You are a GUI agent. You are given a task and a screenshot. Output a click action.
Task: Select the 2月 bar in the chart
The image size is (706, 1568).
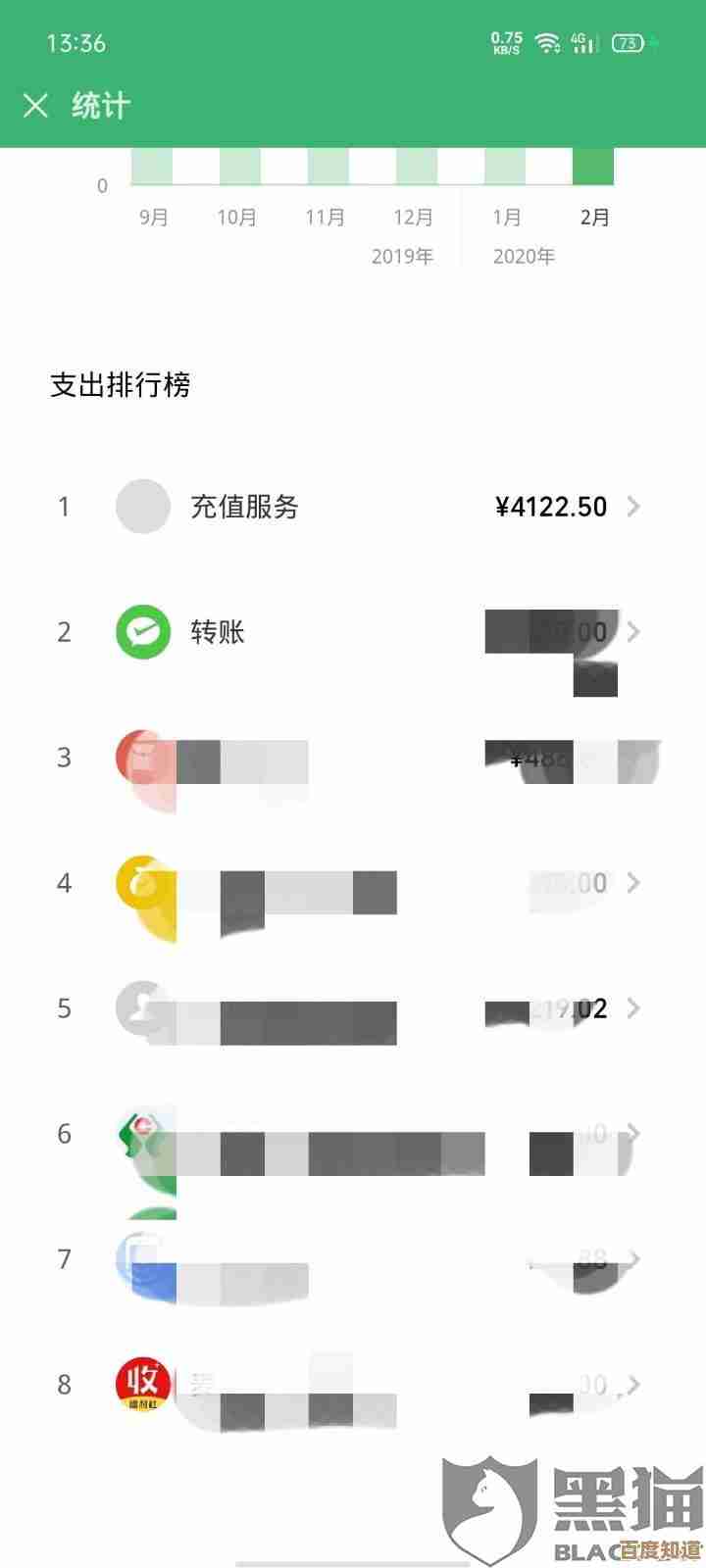point(593,167)
